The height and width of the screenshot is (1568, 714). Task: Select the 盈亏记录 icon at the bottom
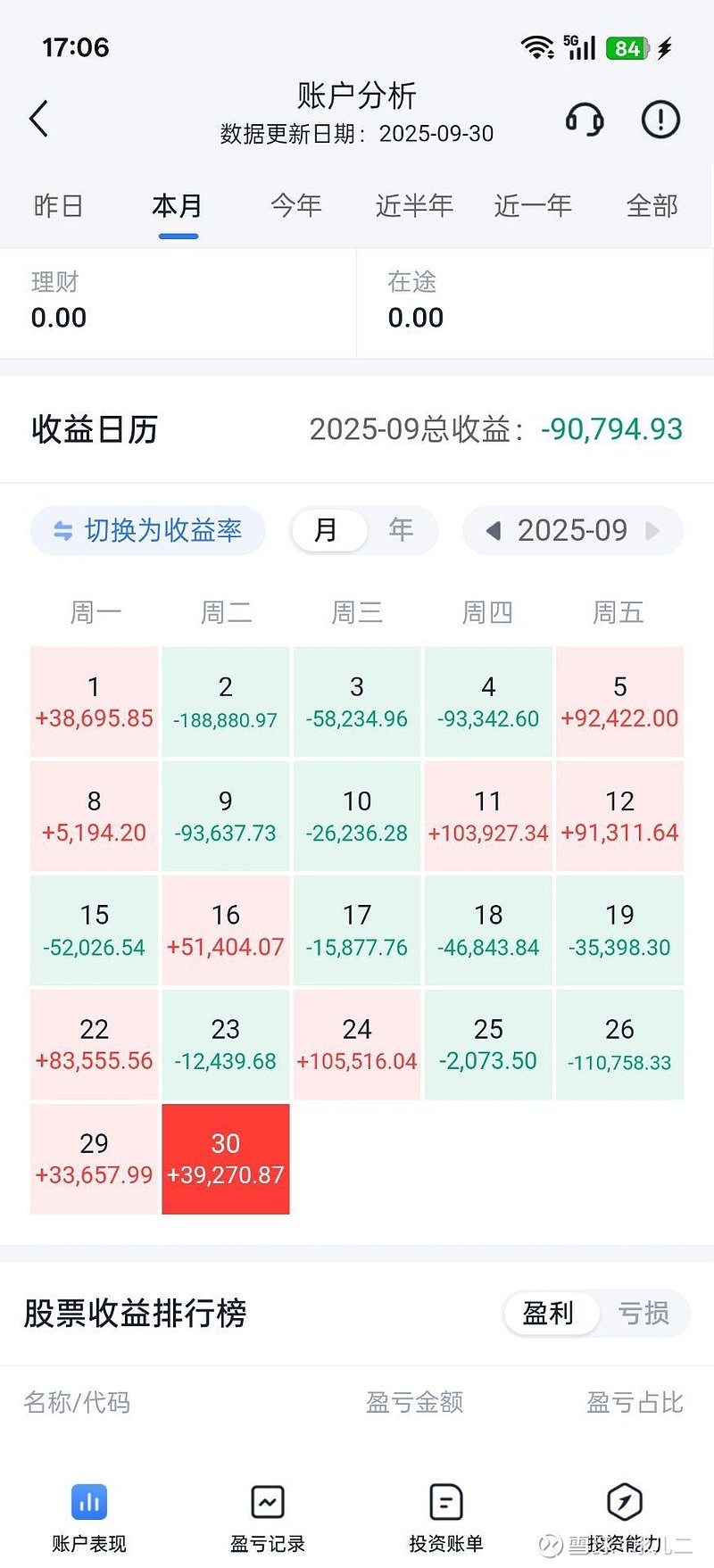(x=267, y=1503)
